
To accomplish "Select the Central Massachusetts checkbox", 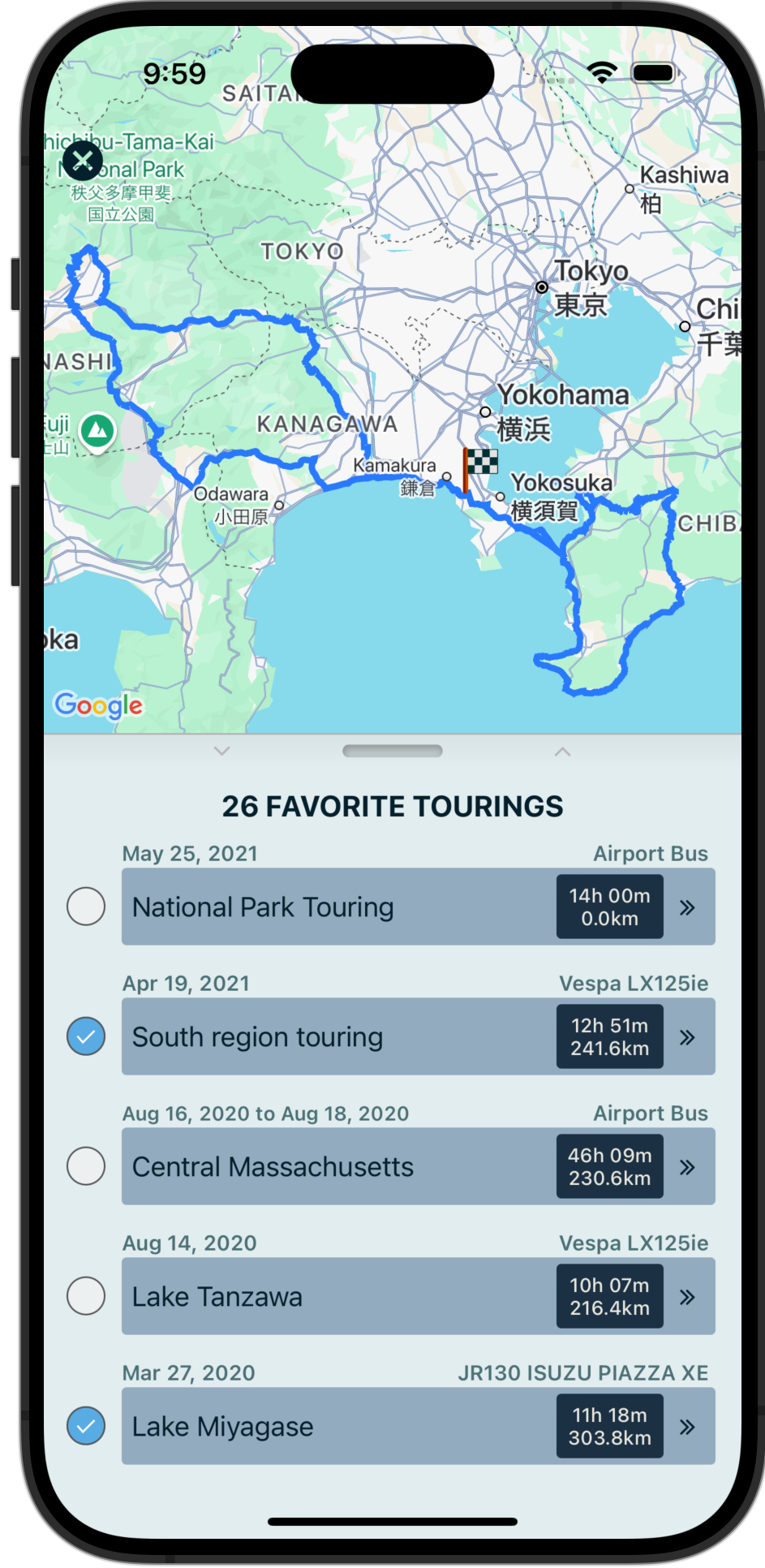I will 86,1166.
